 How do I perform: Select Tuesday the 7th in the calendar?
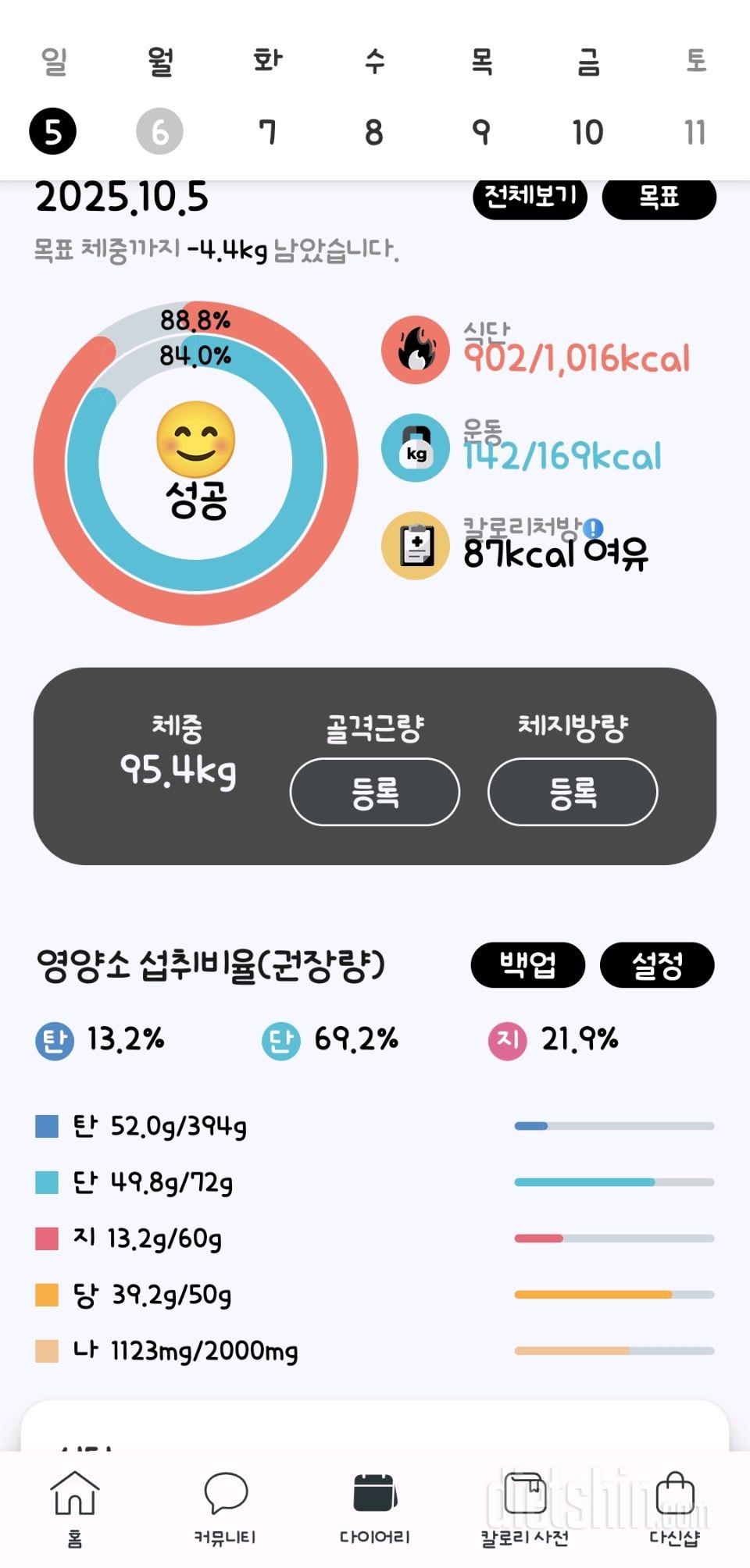coord(267,131)
